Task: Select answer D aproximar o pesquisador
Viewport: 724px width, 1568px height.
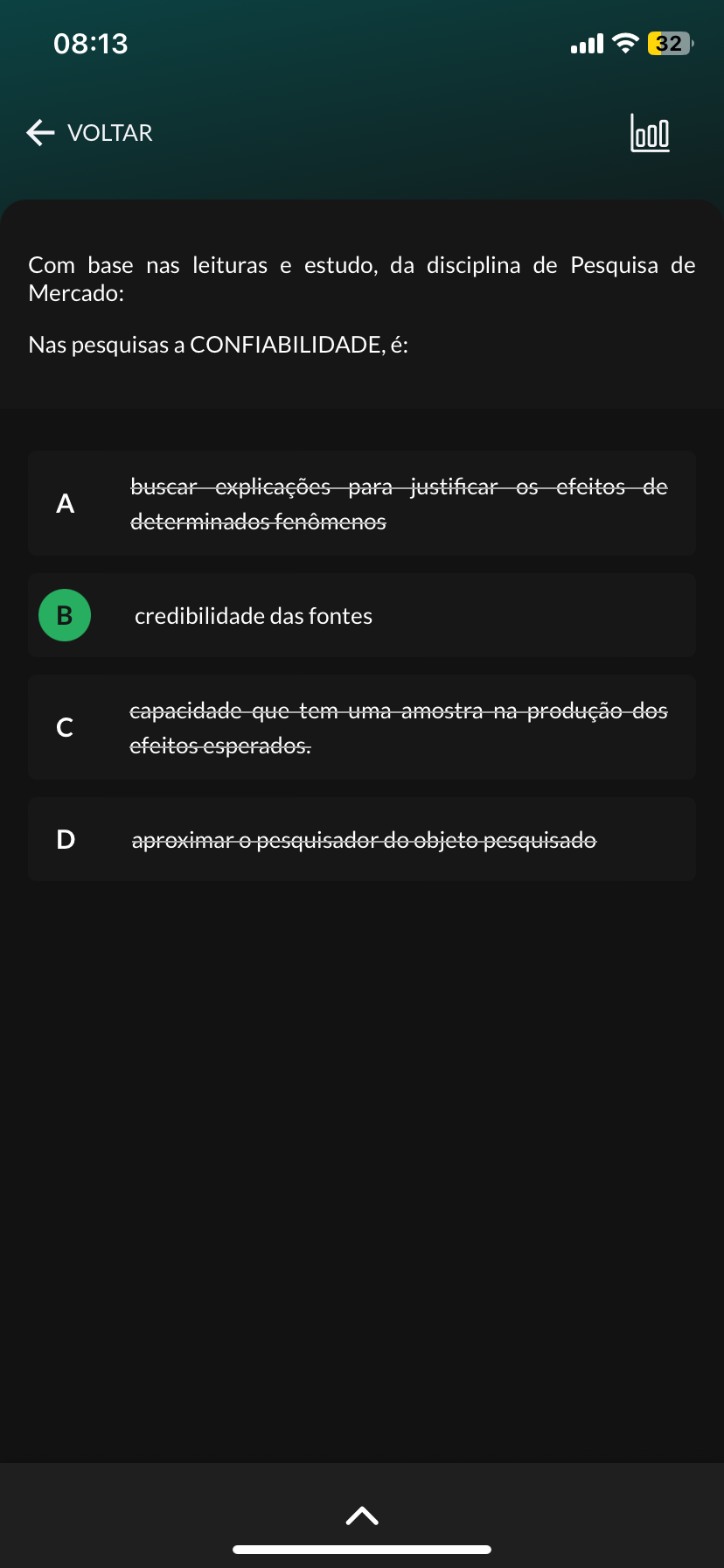Action: point(362,840)
